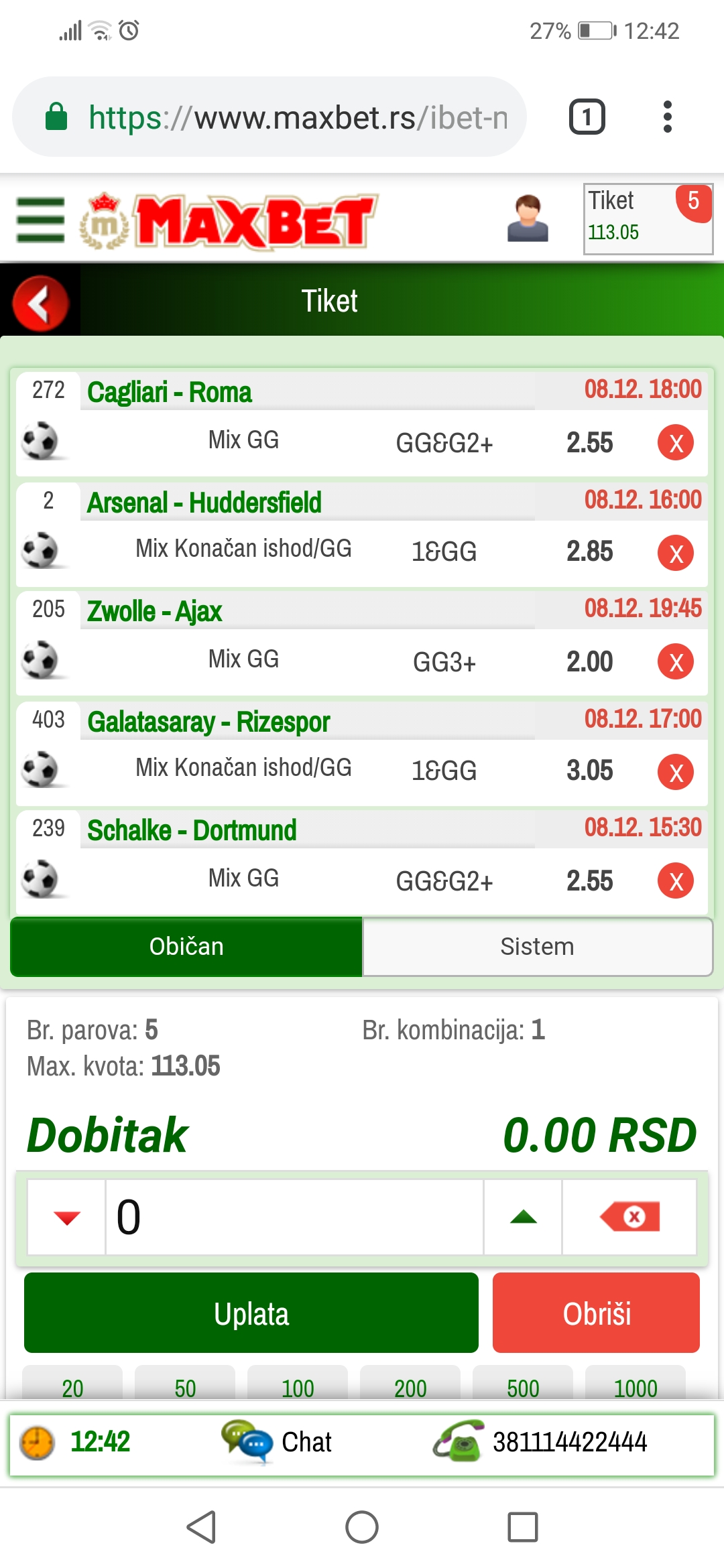The width and height of the screenshot is (724, 1568).
Task: Open the browser tab switcher
Action: (x=587, y=117)
